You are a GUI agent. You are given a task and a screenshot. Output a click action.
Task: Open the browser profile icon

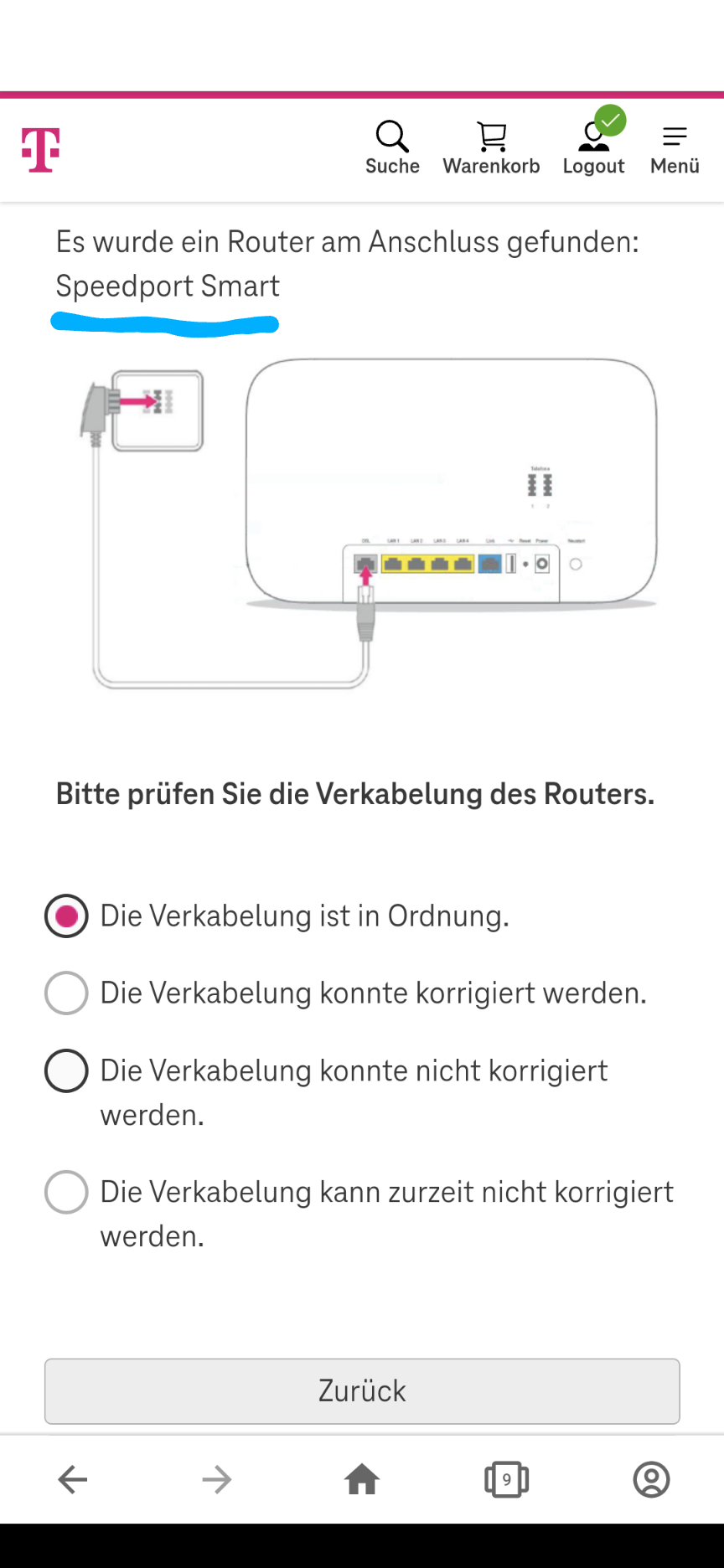[651, 1479]
